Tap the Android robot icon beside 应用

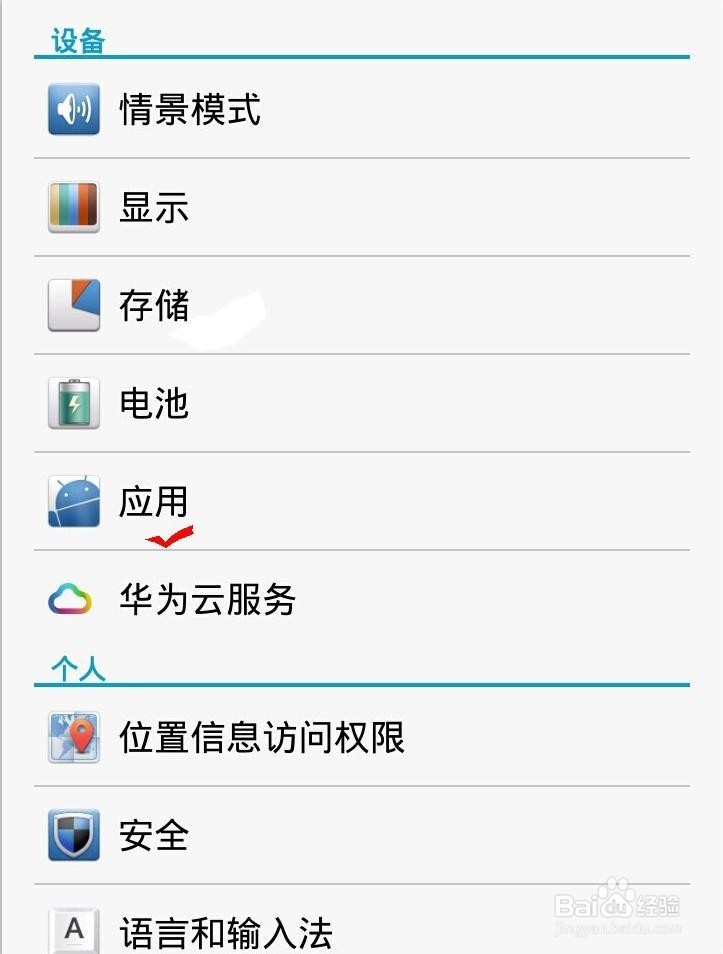pos(72,501)
